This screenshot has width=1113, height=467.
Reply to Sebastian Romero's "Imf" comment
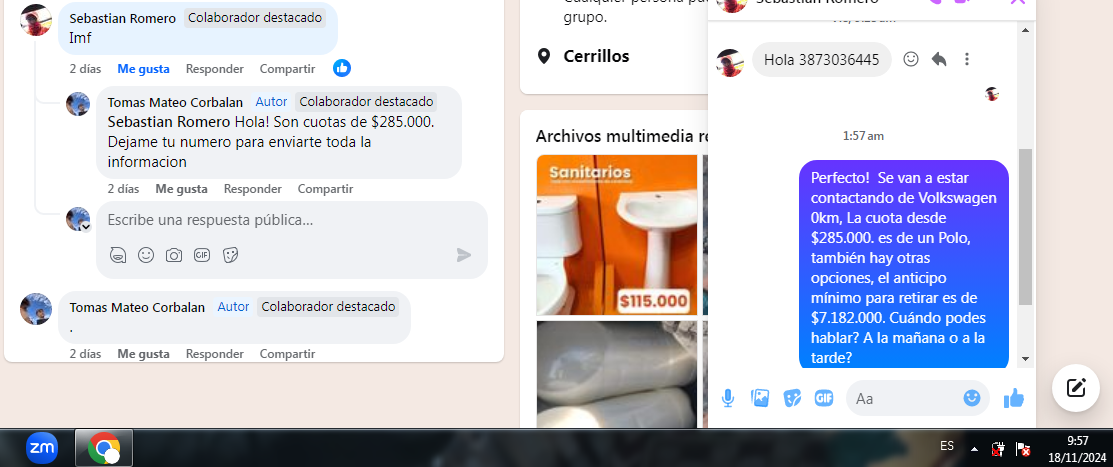pyautogui.click(x=214, y=69)
